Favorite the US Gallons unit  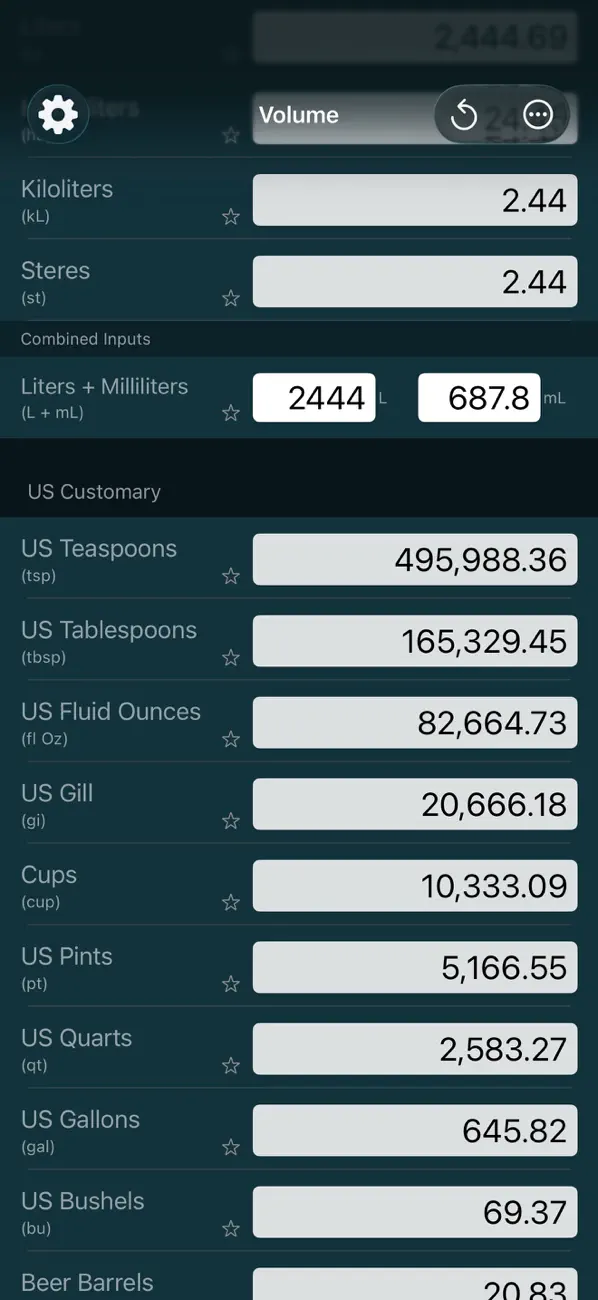pos(231,1147)
